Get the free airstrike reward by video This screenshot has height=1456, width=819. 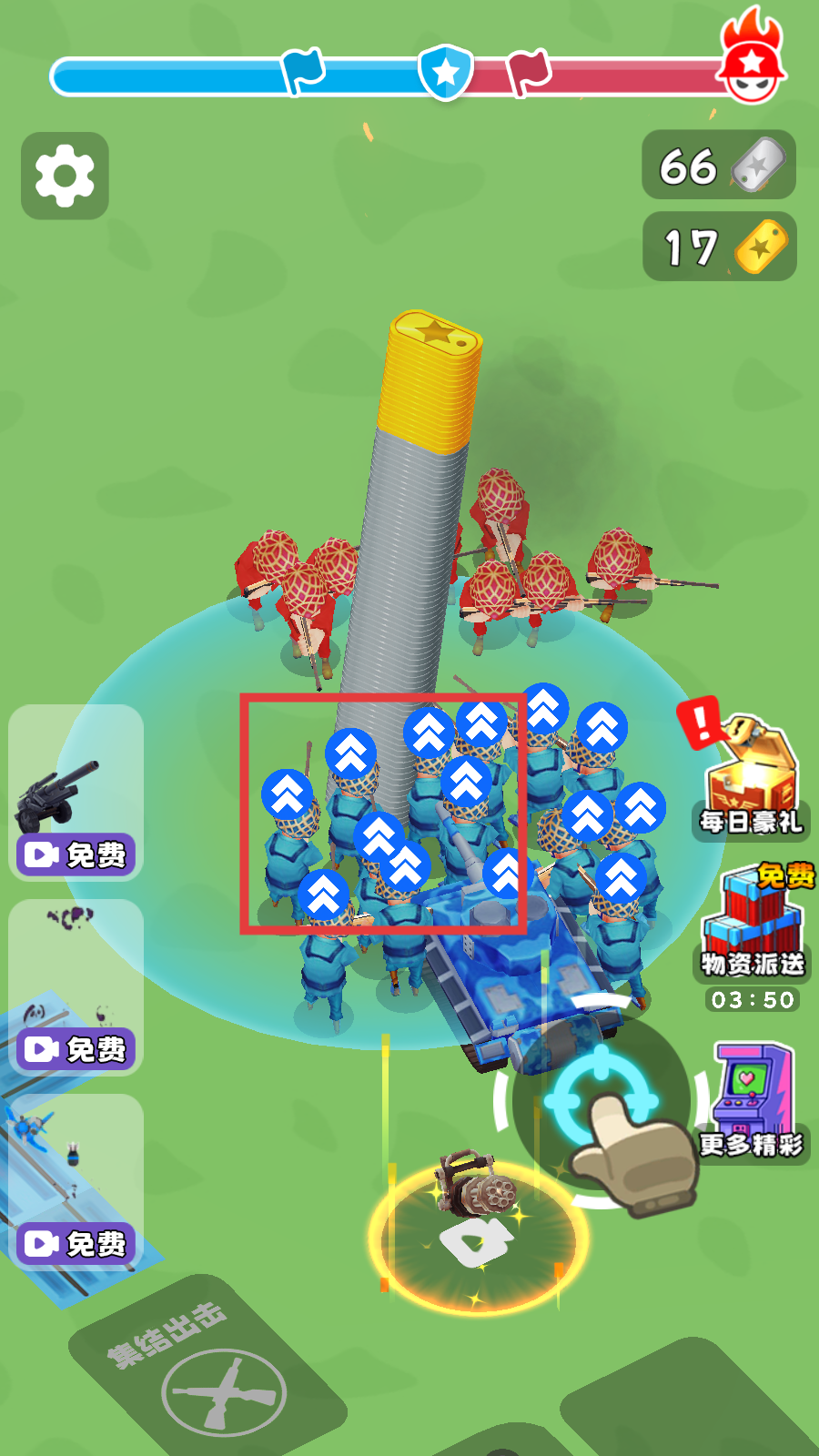[76, 1049]
